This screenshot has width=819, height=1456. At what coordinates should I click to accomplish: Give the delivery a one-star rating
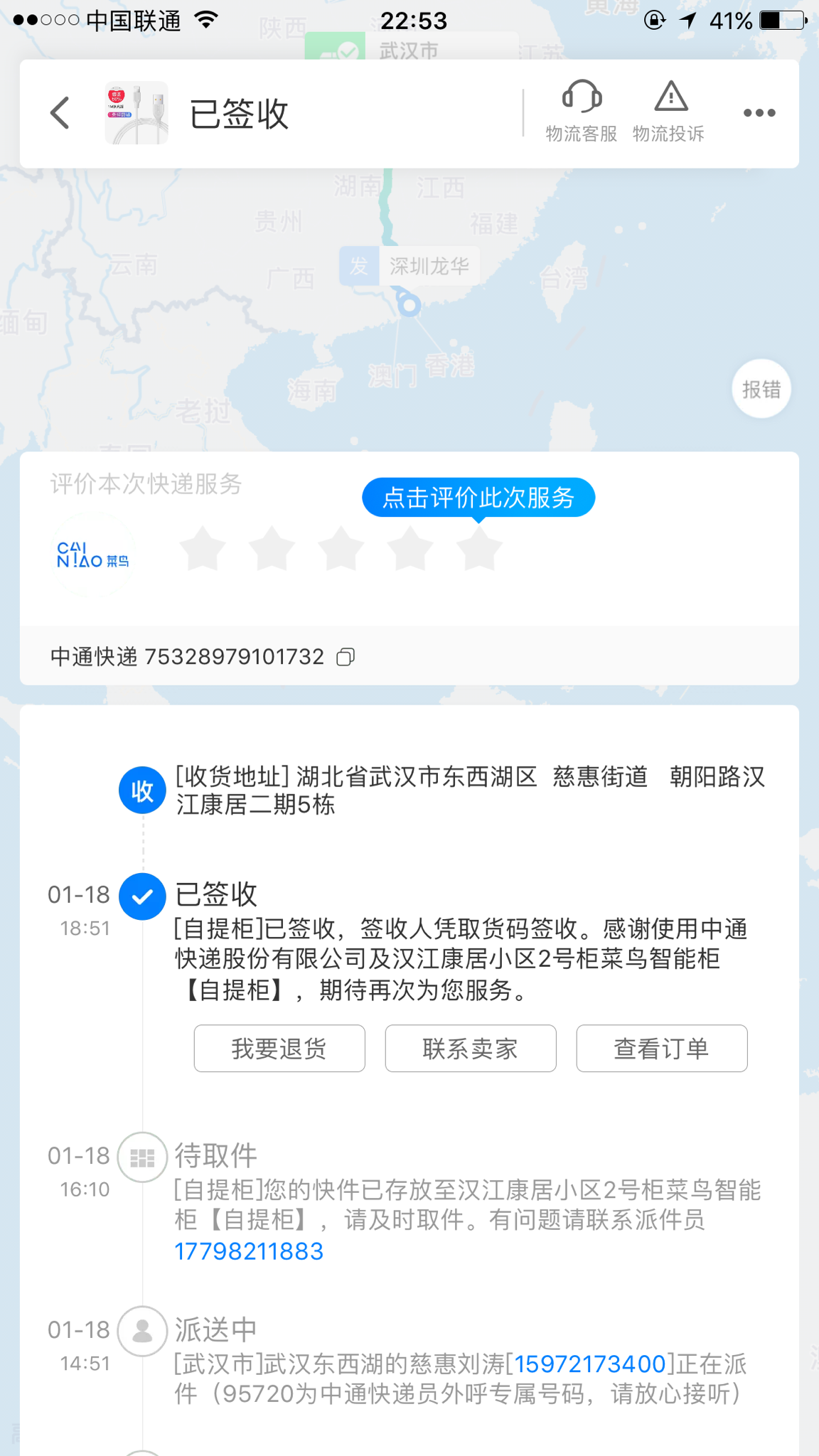coord(203,549)
